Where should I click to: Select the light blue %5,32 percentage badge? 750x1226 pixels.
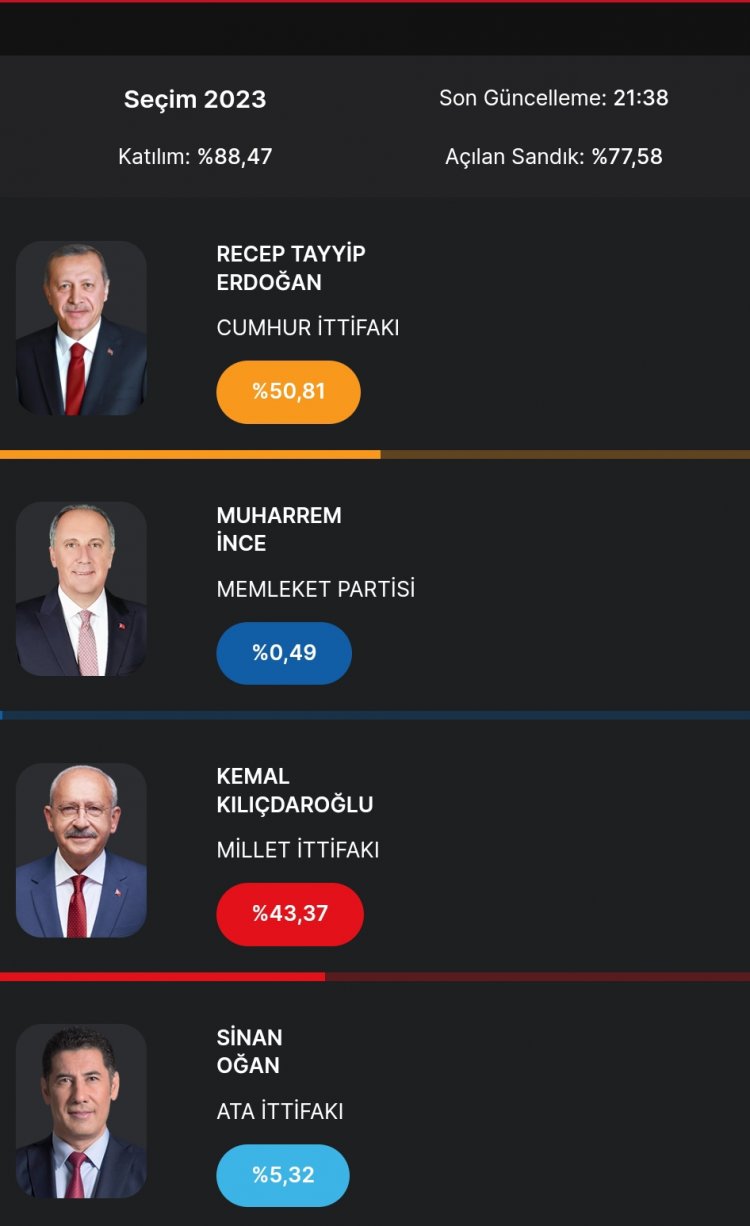click(284, 1175)
